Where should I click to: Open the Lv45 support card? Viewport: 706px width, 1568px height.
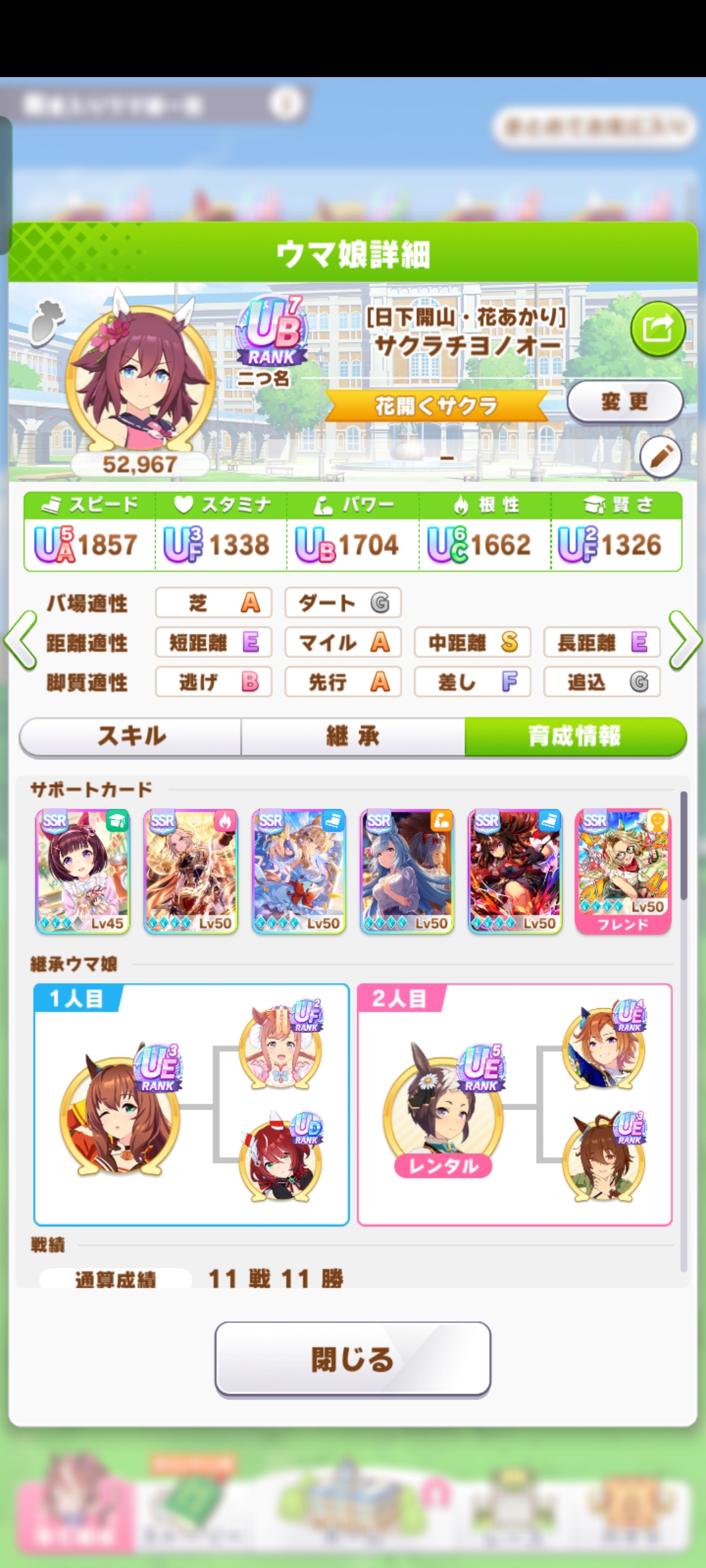(82, 872)
